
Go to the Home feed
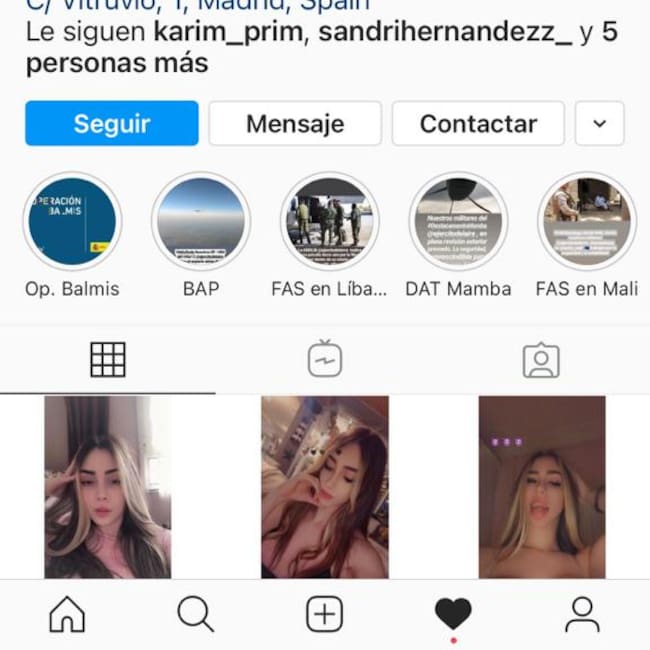[67, 614]
